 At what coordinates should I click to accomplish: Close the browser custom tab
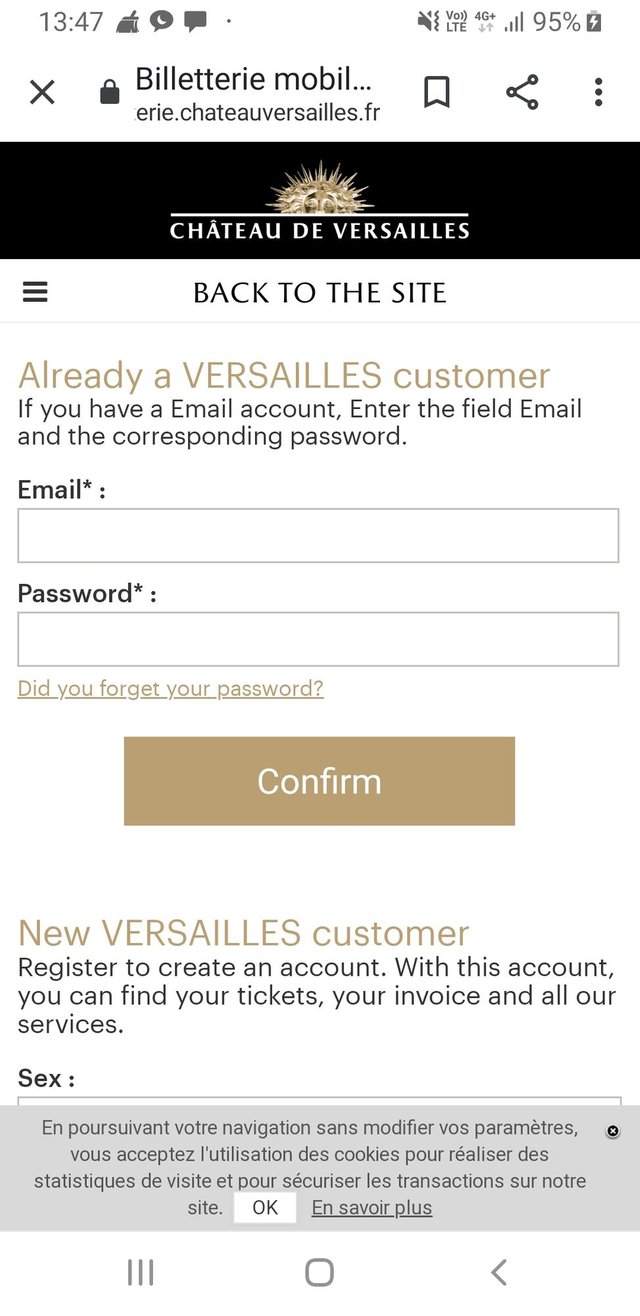(x=42, y=93)
